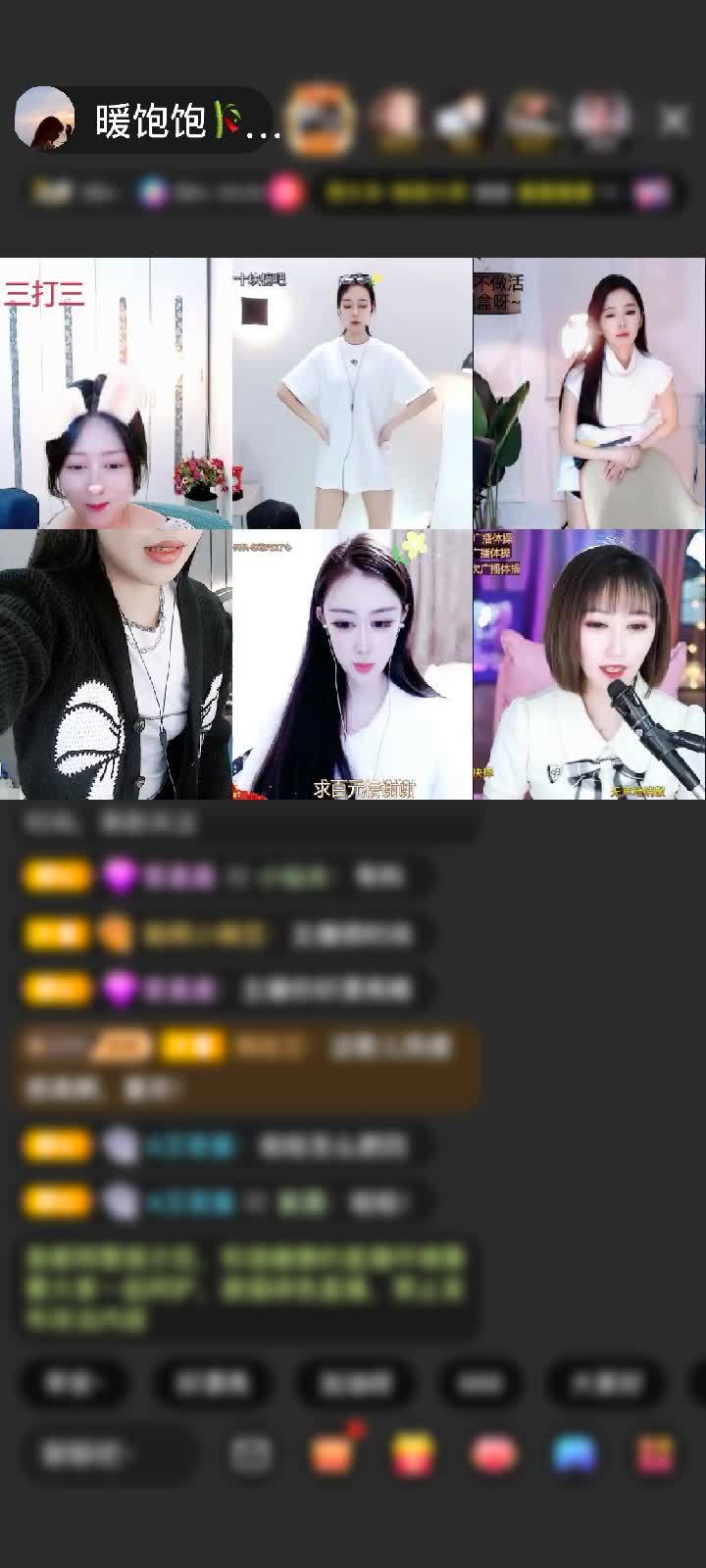Open the orange icon with red dot
This screenshot has width=706, height=1568.
coord(331,1453)
